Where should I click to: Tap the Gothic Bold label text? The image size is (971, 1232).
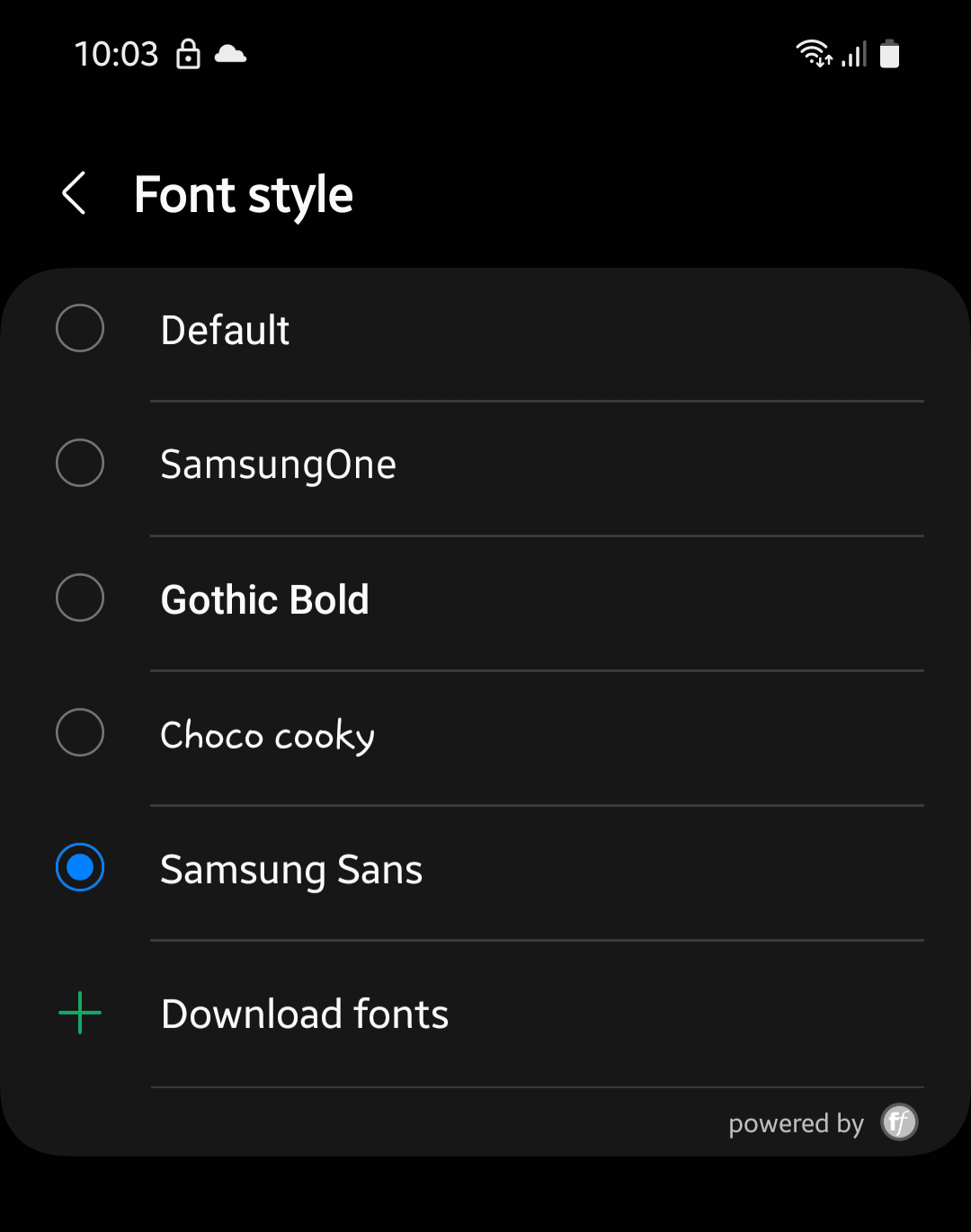pyautogui.click(x=264, y=598)
